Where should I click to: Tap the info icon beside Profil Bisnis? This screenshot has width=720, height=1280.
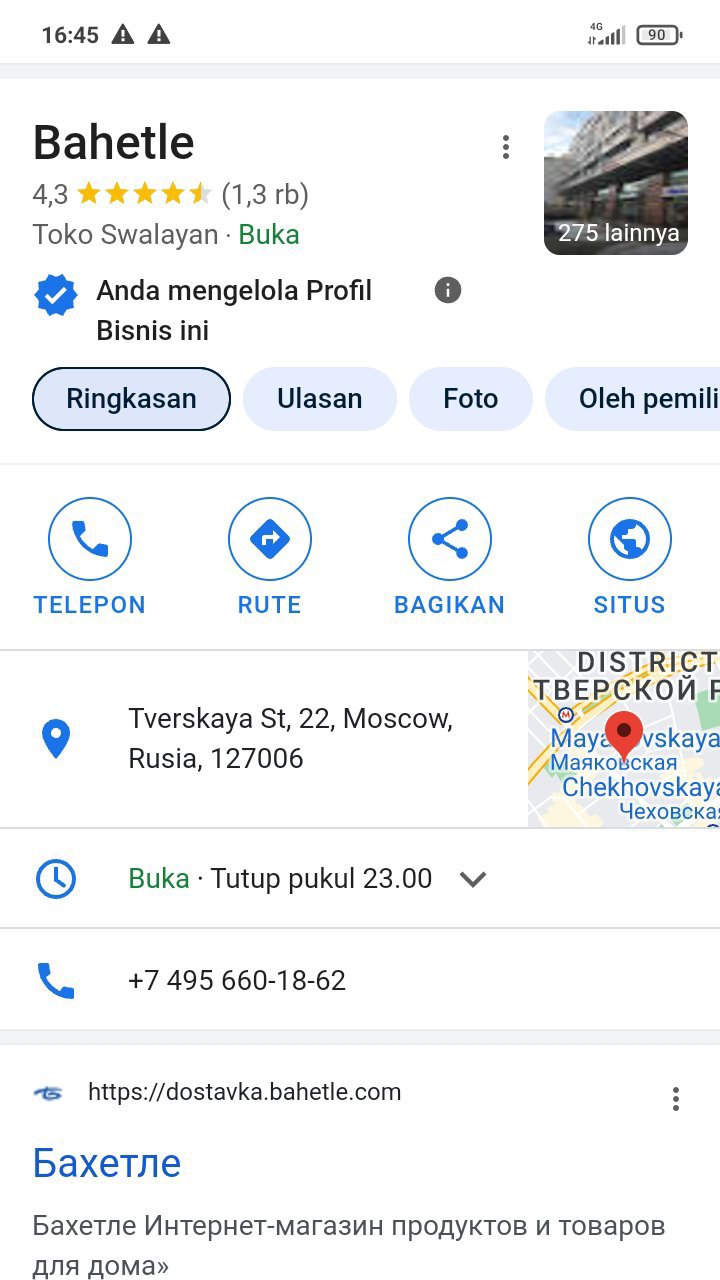point(448,291)
